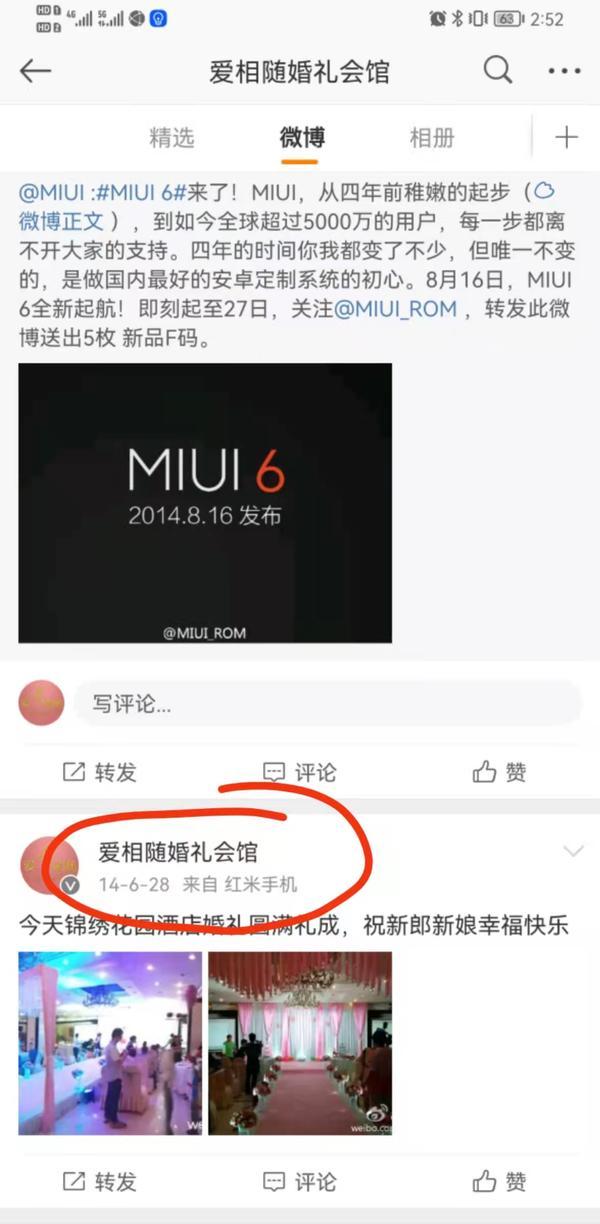Like the MIUI 6 post
The image size is (600, 1224).
[x=499, y=772]
